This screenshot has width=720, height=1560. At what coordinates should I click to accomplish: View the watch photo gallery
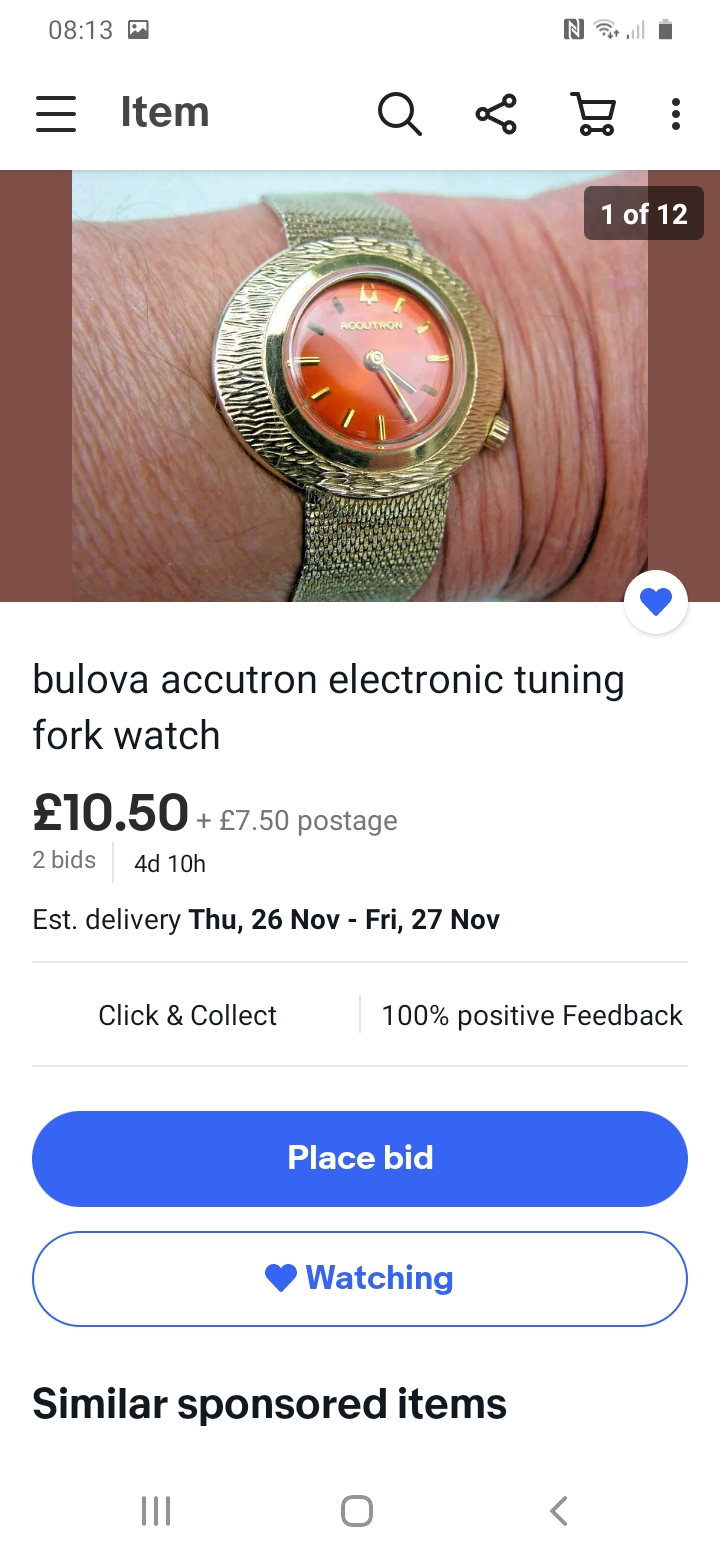360,385
